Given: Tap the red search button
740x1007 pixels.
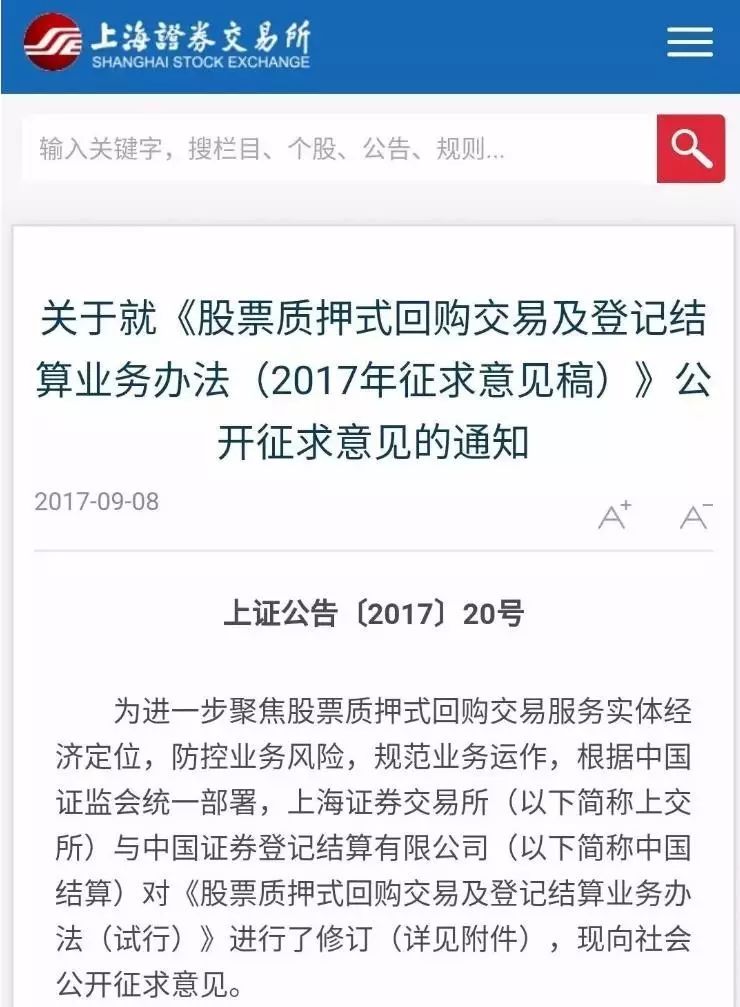Looking at the screenshot, I should point(690,149).
